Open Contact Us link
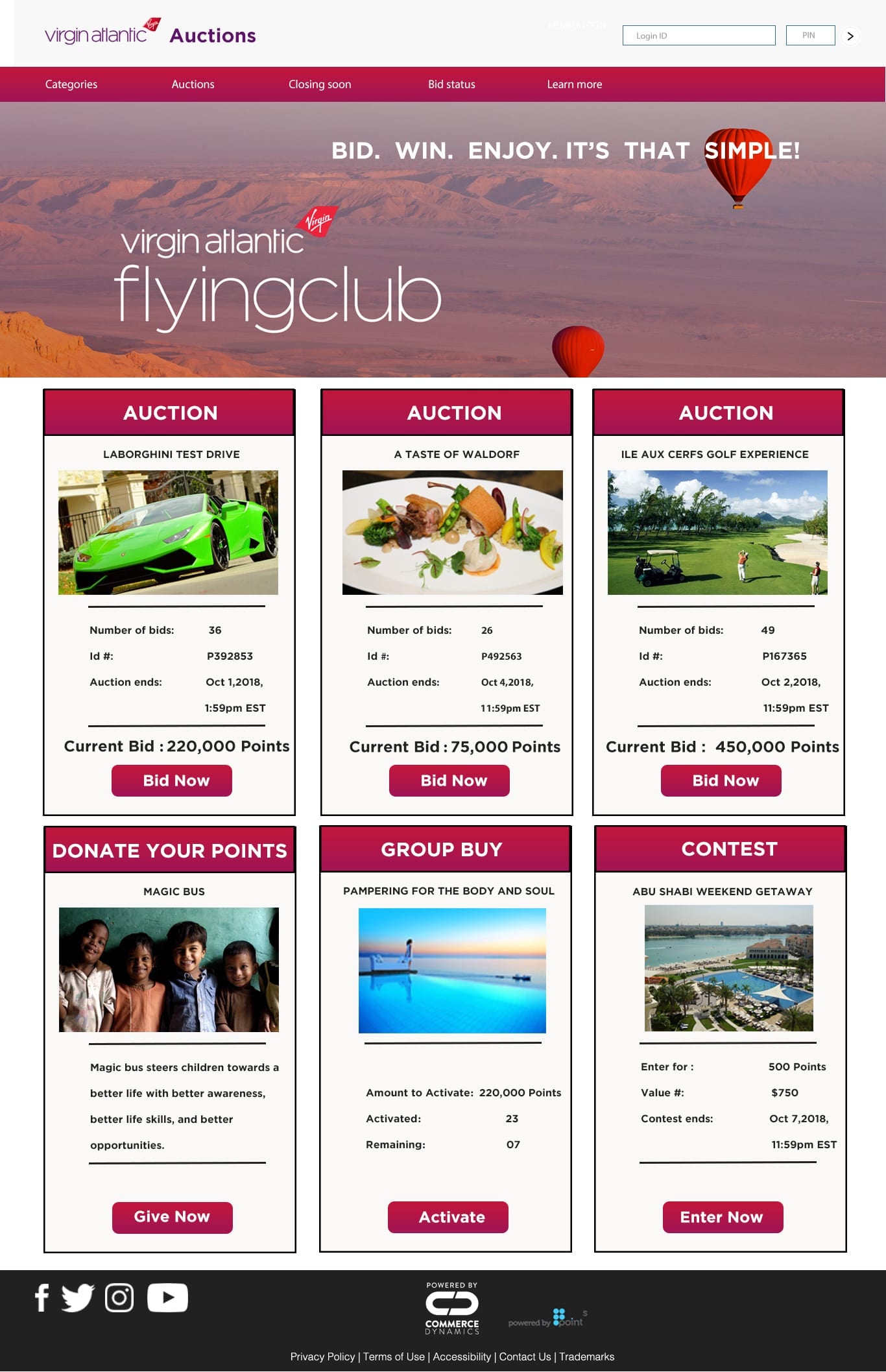 [x=525, y=1356]
